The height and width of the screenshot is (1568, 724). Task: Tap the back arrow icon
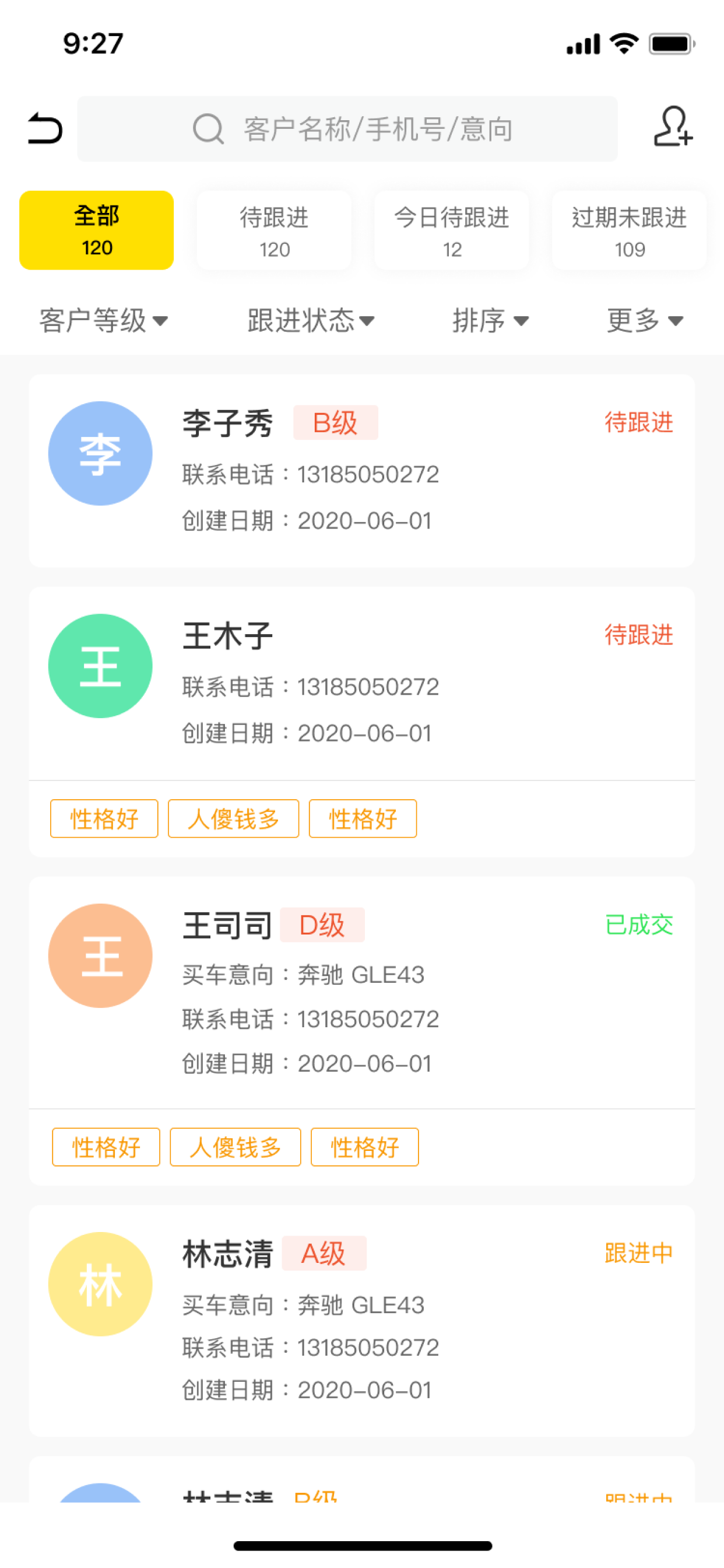coord(45,128)
